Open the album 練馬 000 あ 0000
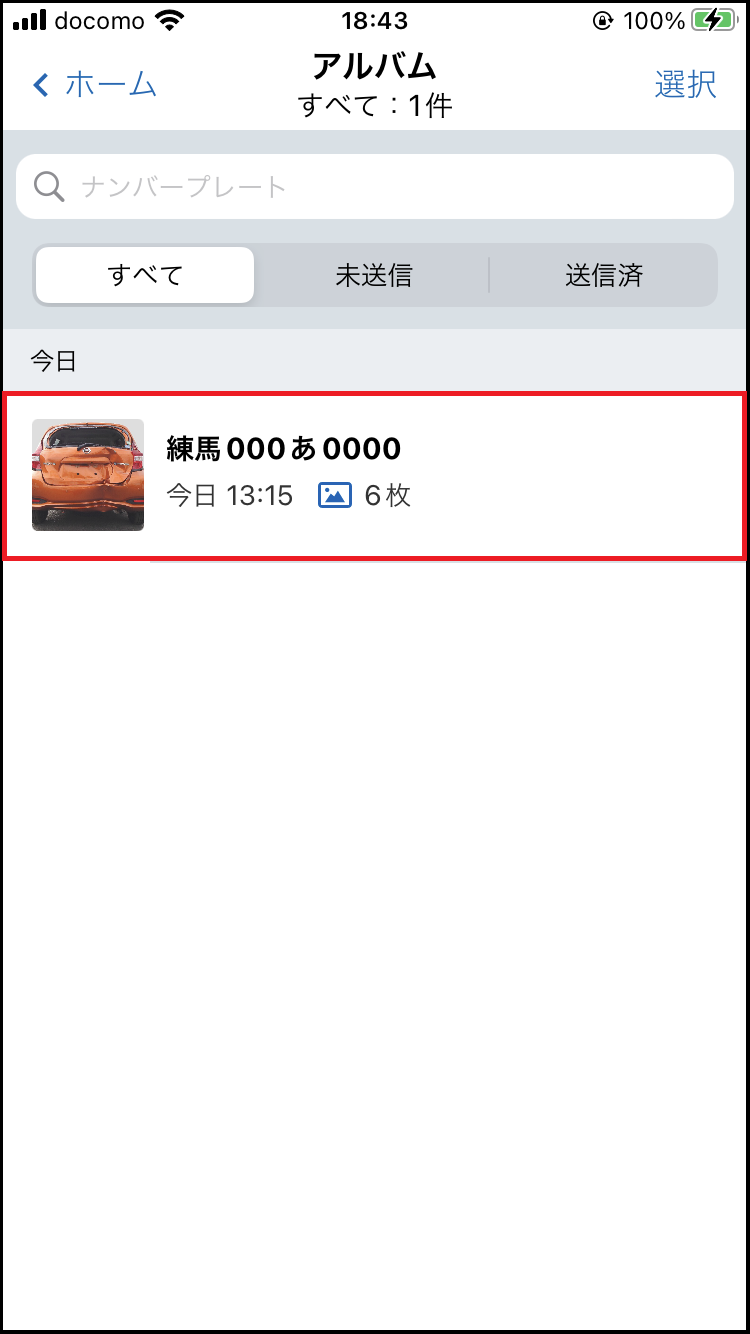Screen dimensions: 750x1334 coord(375,475)
